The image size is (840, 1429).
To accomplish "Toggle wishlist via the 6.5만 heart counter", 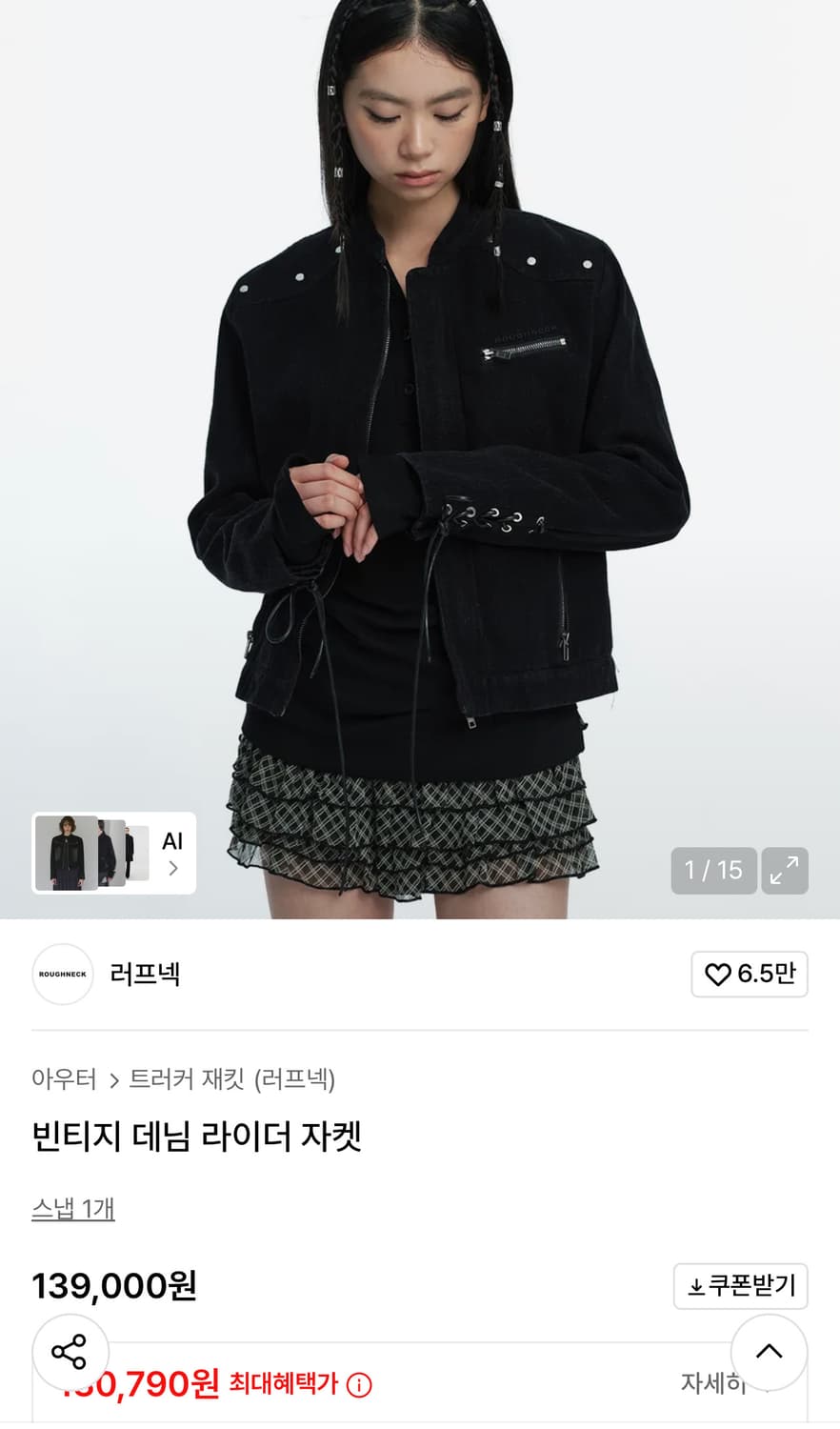I will pyautogui.click(x=750, y=975).
